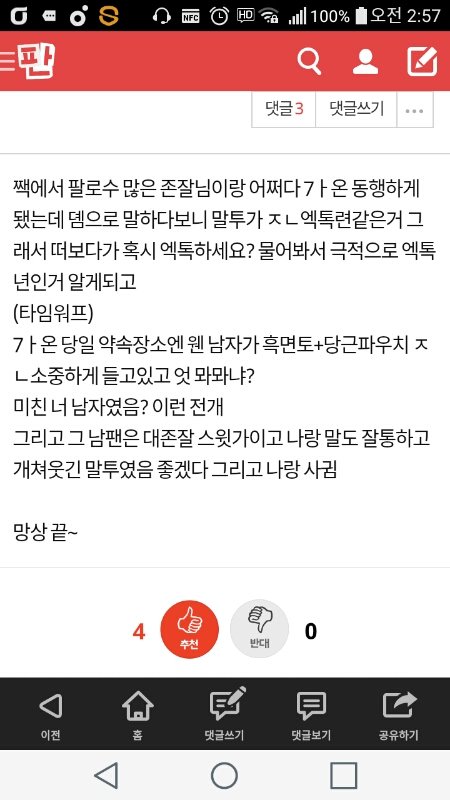The width and height of the screenshot is (450, 800).
Task: Select 댓글쓰기 in the bottom toolbar
Action: (224, 714)
